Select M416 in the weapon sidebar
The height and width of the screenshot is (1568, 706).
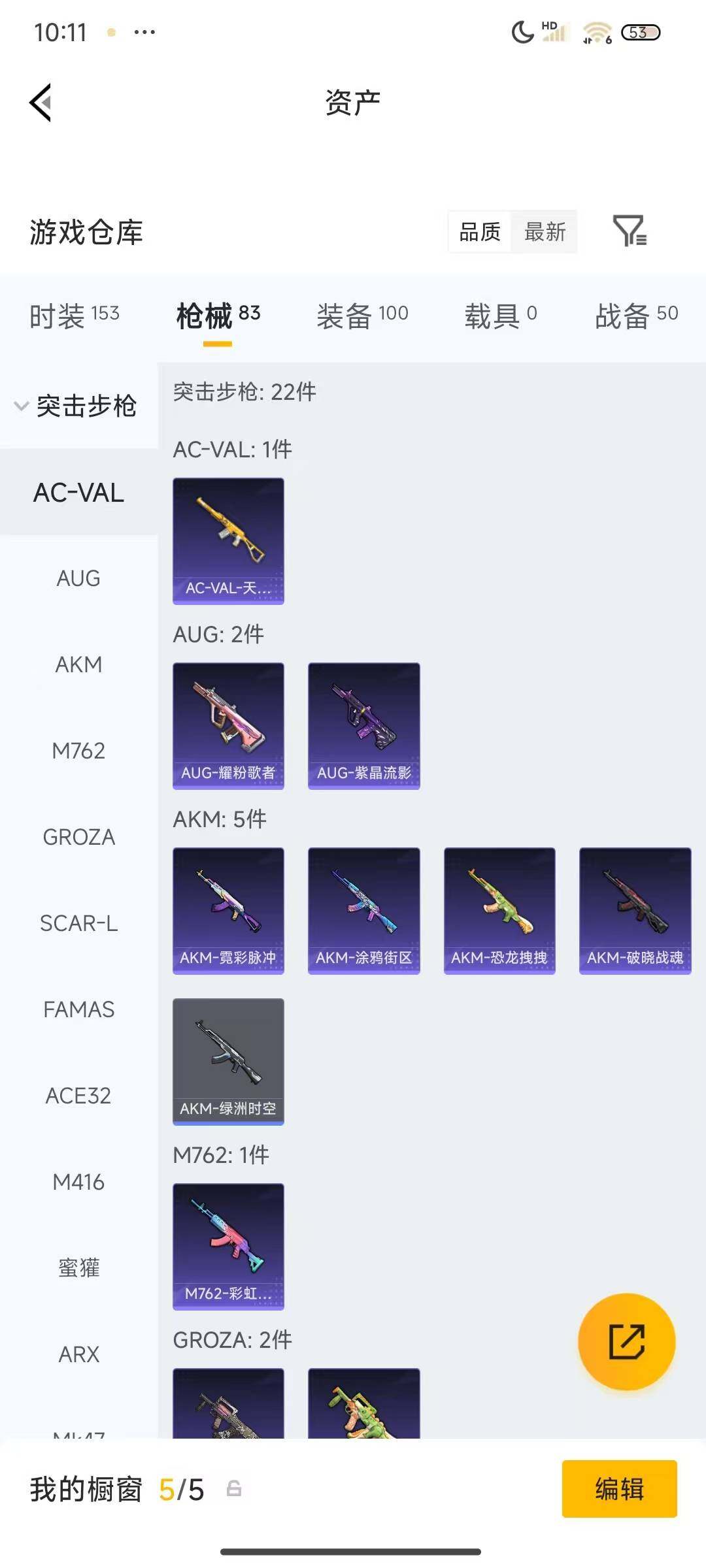(x=78, y=1182)
